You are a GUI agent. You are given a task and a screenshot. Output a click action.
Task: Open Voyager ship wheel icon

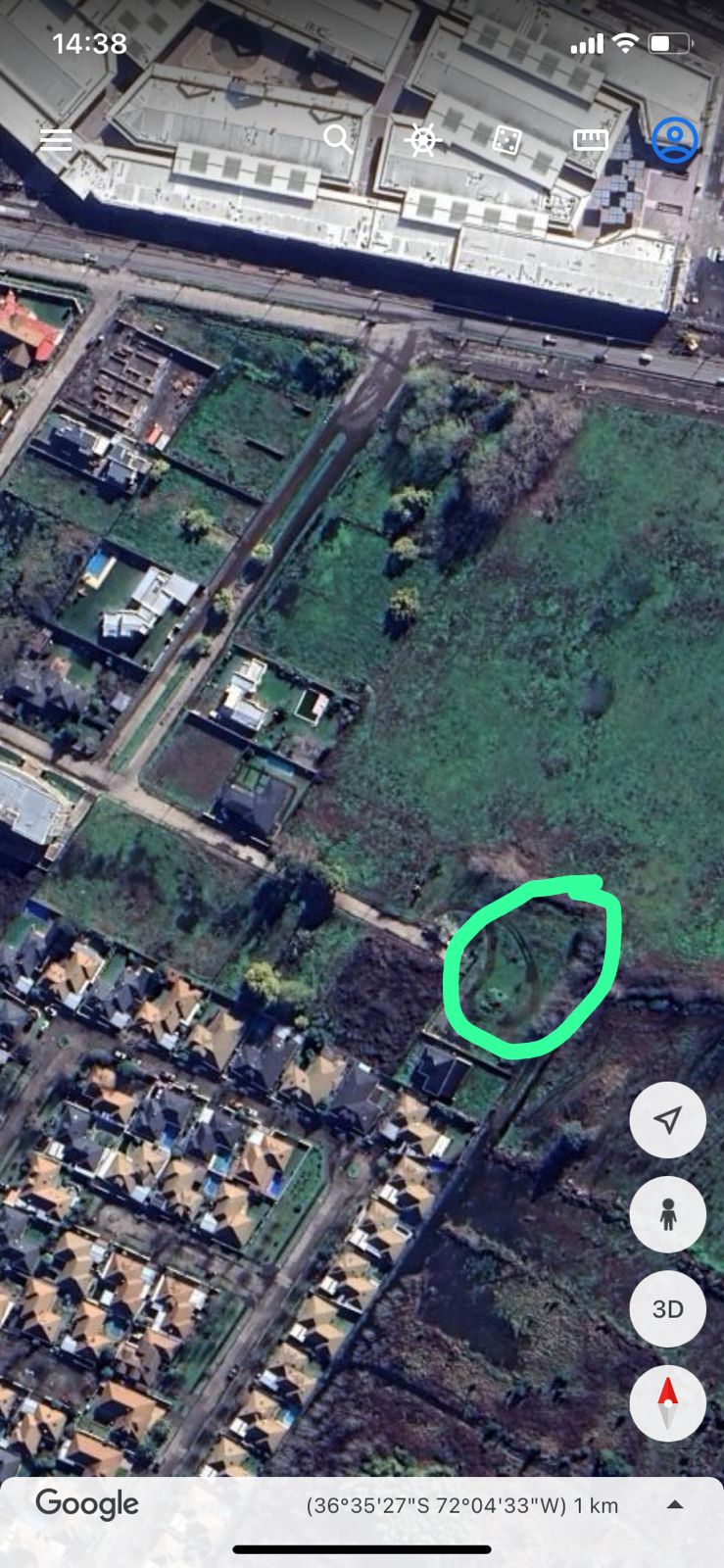[422, 140]
